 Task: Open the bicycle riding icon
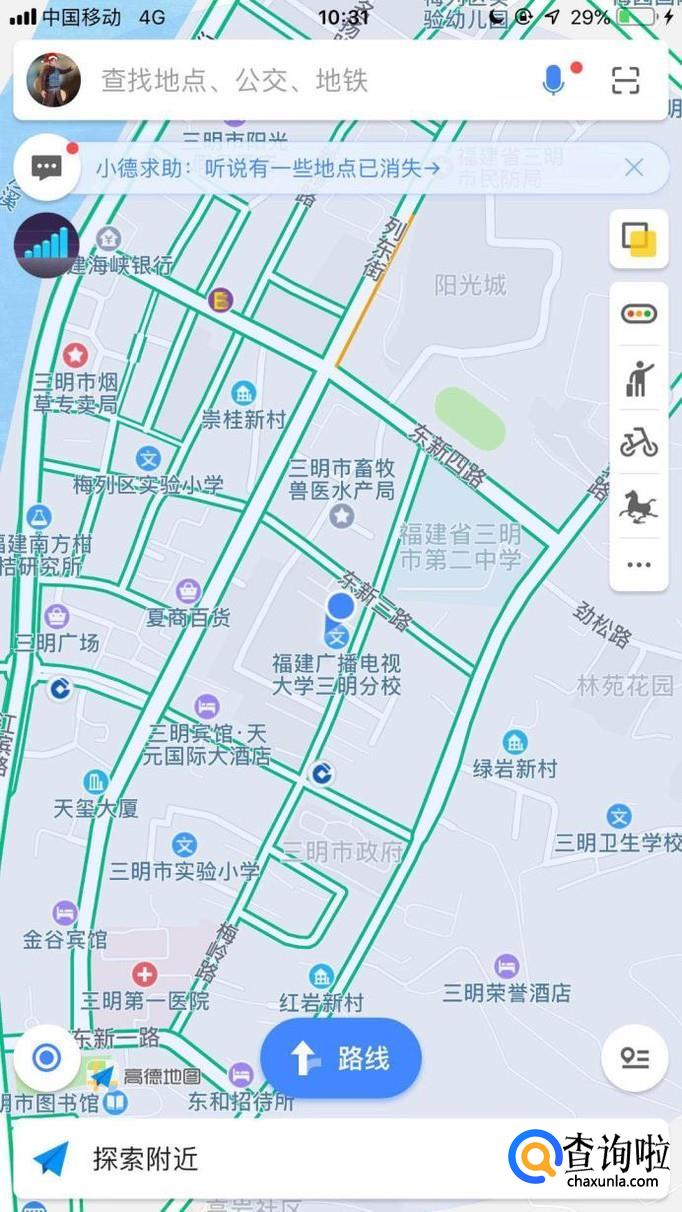(x=638, y=441)
